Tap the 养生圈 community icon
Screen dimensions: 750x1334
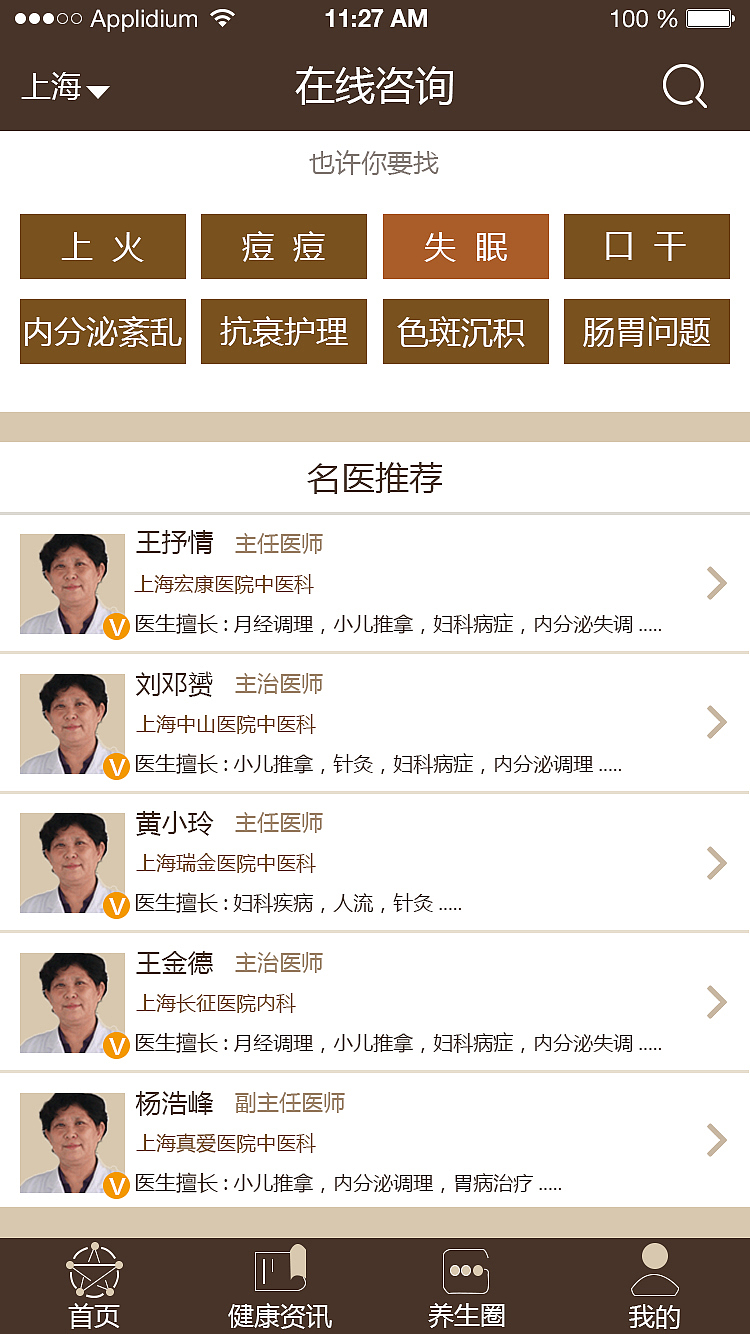click(465, 1270)
